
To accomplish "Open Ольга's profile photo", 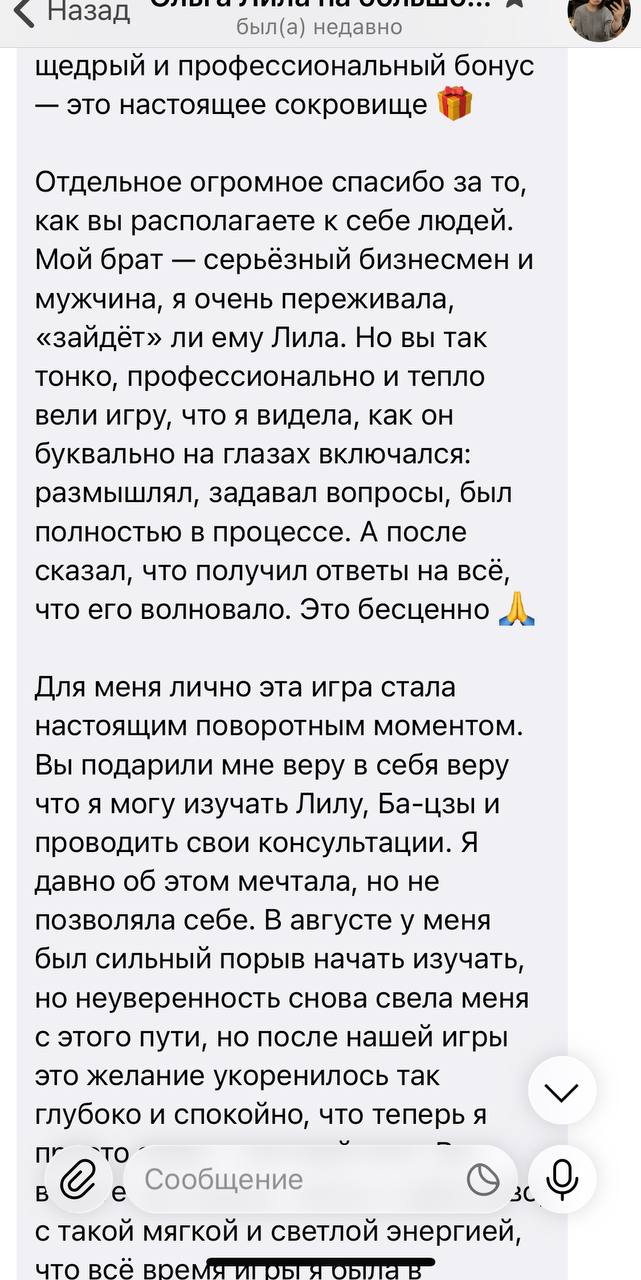I will [x=599, y=16].
